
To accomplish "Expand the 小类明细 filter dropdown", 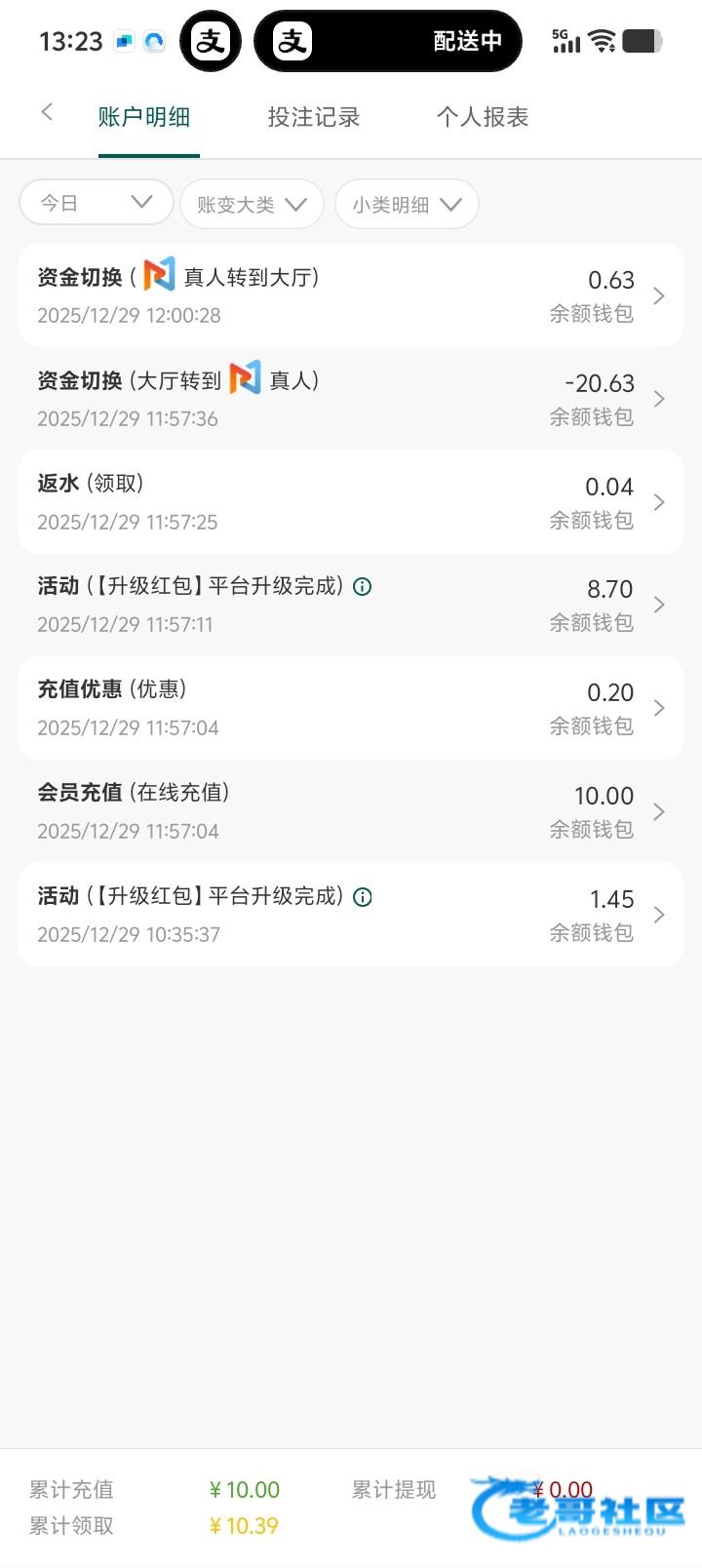I will [x=406, y=204].
